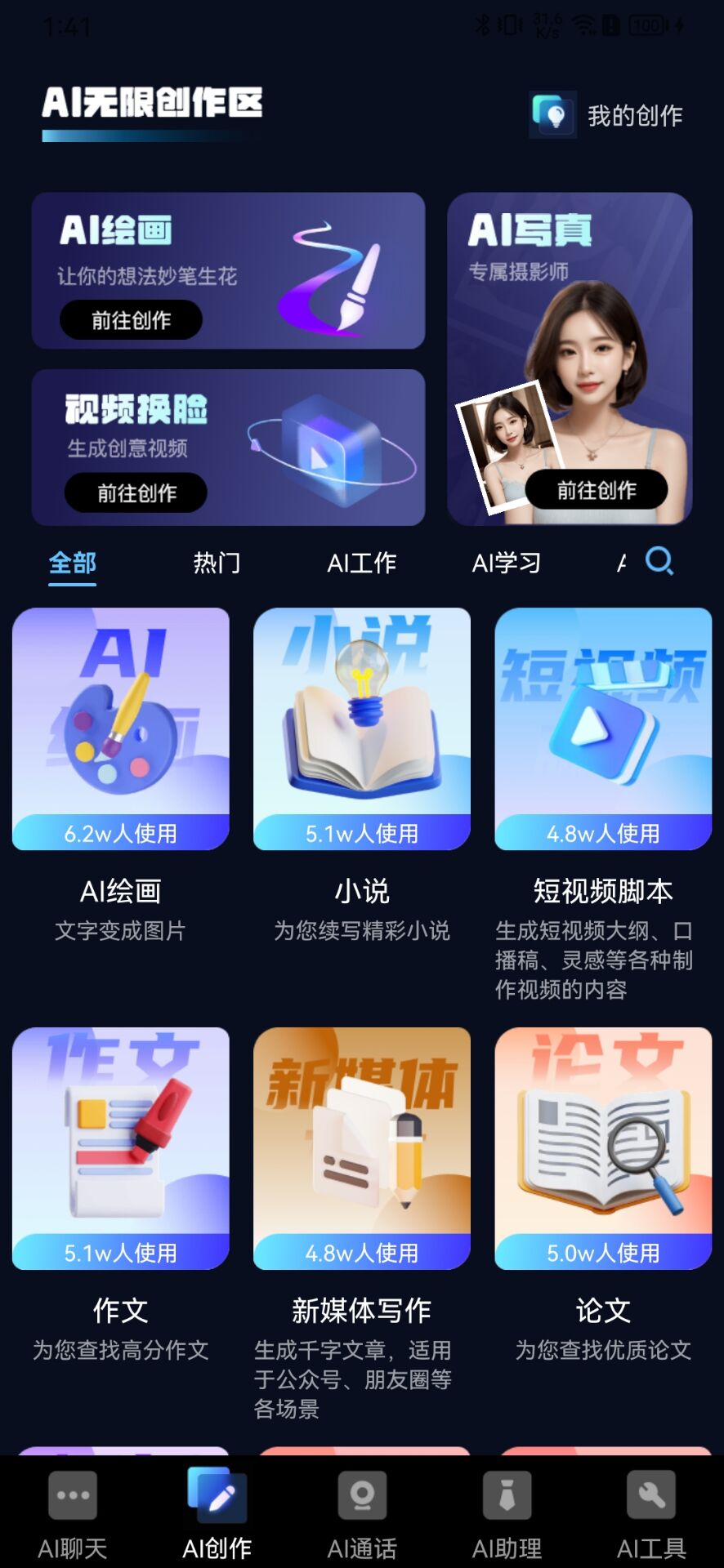Image resolution: width=724 pixels, height=1568 pixels.
Task: Tap 前往创作 on the AI绘画 banner
Action: pyautogui.click(x=131, y=319)
